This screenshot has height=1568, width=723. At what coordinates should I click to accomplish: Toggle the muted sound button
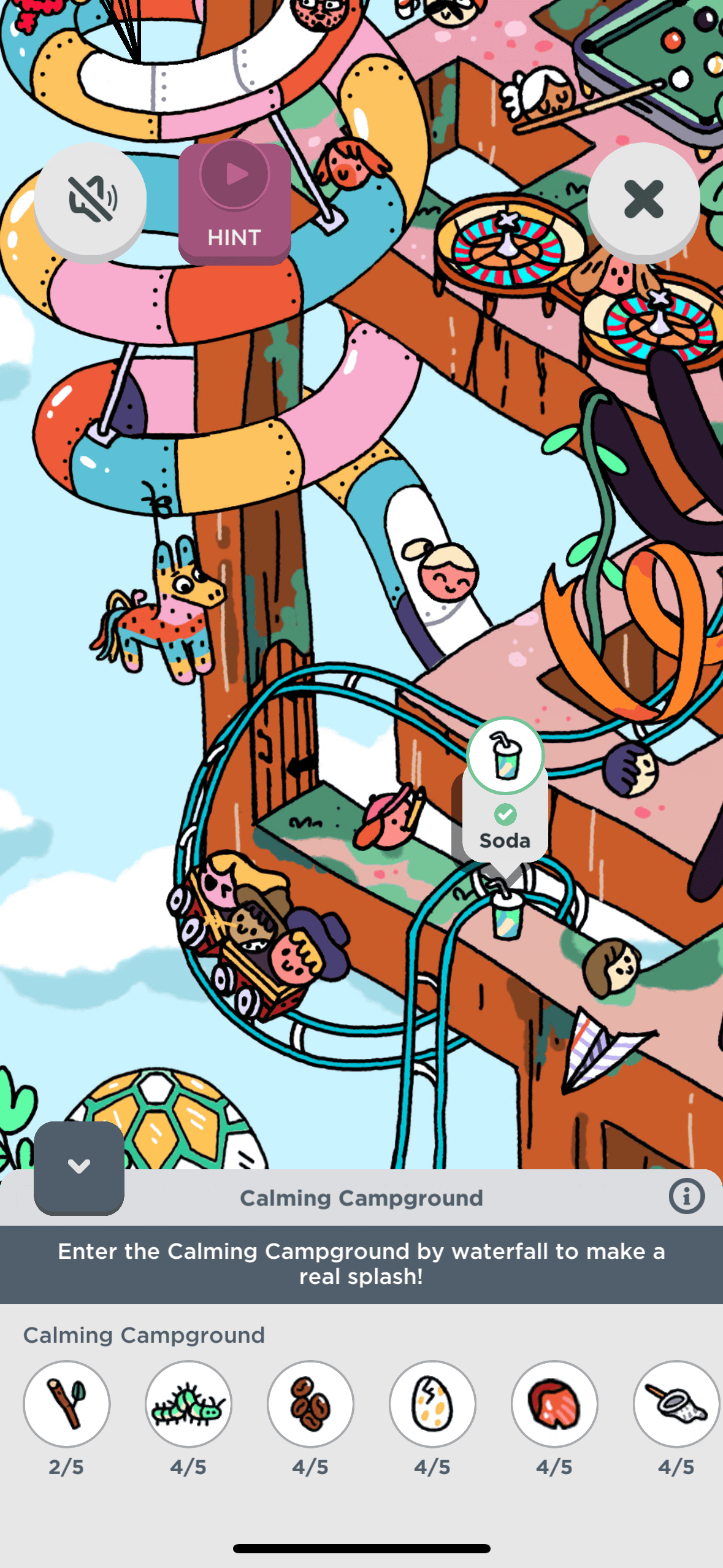click(x=90, y=199)
